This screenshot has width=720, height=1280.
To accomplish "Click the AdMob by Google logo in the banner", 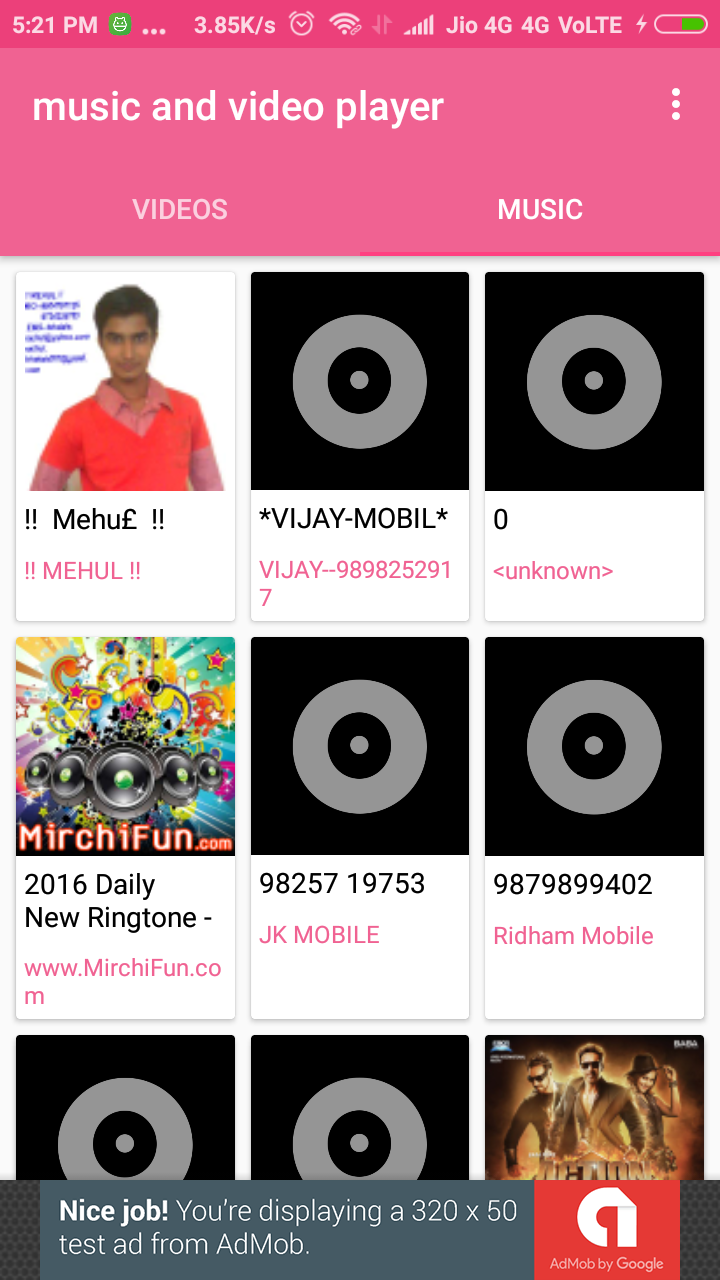I will click(606, 1228).
